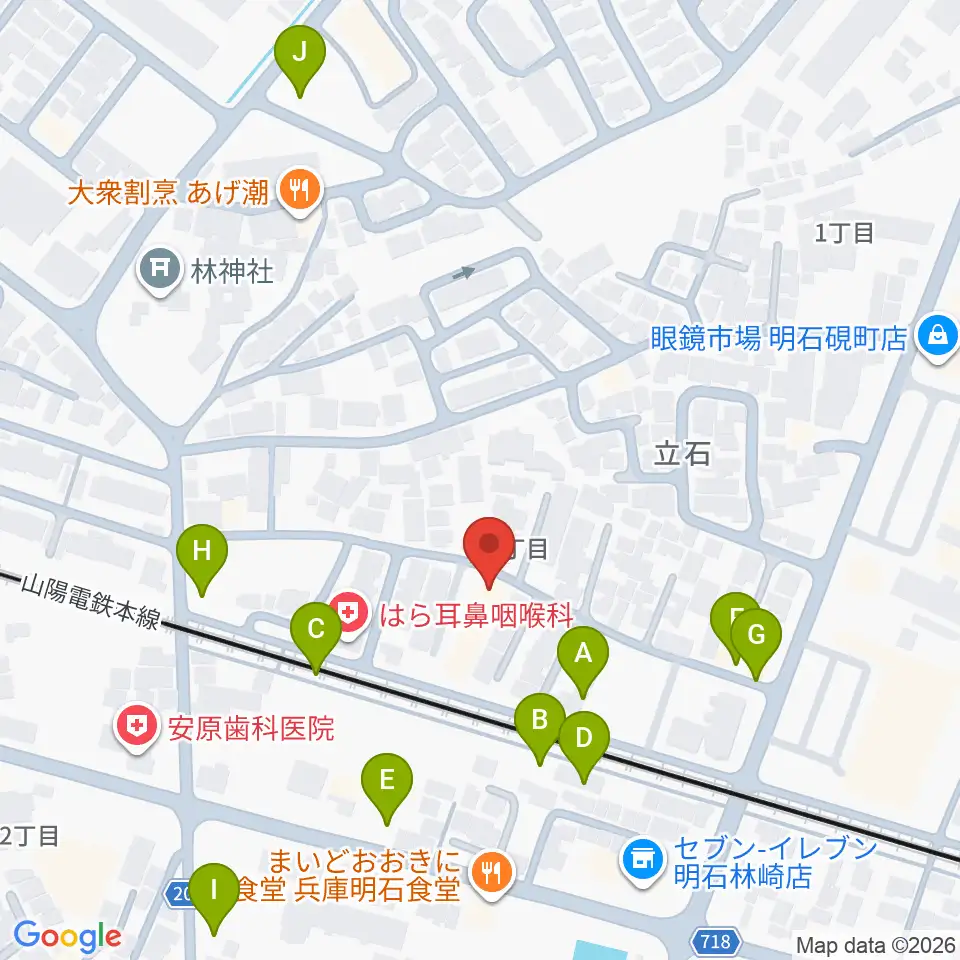Open the セブン-イレブン 明石林崎店 pin
Image resolution: width=960 pixels, height=960 pixels.
642,861
